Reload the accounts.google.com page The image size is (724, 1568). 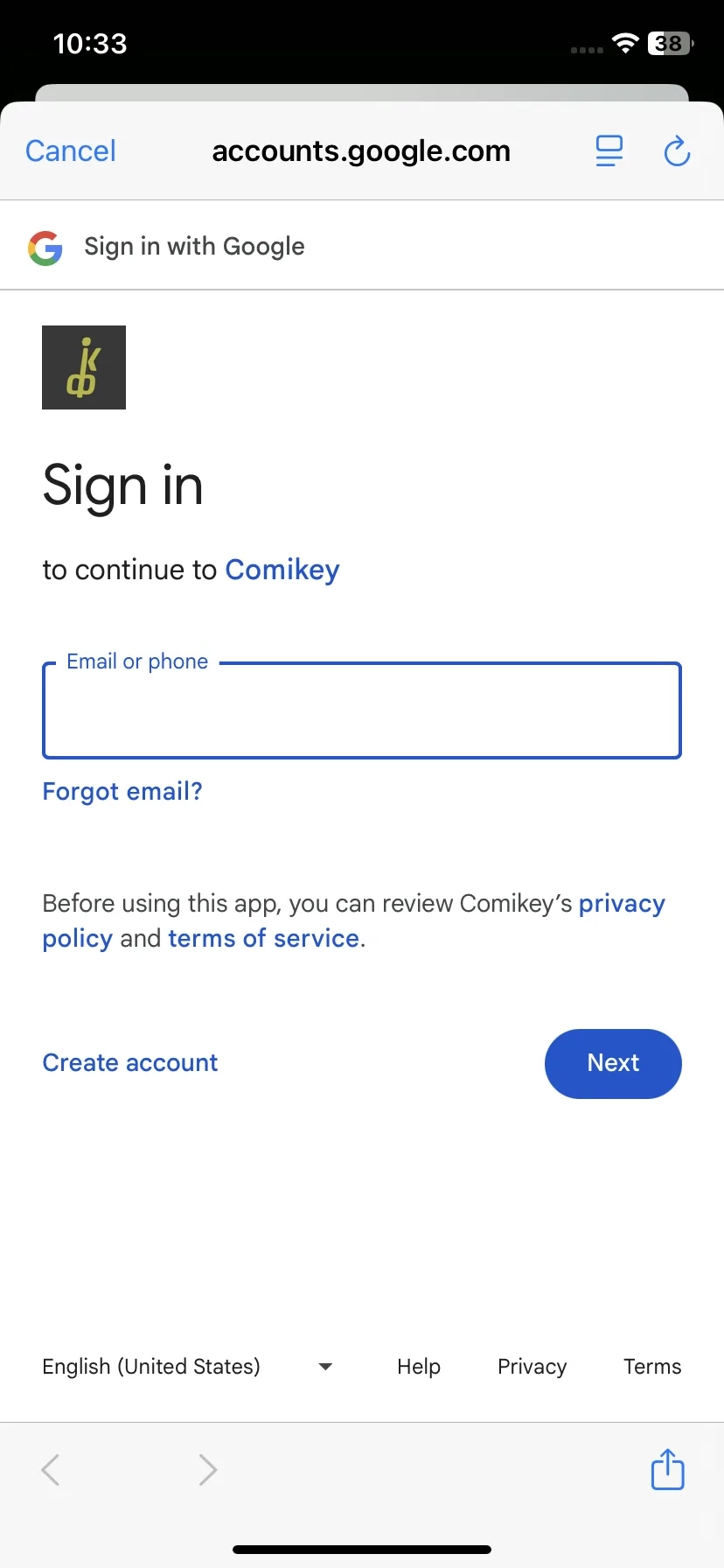click(x=677, y=151)
